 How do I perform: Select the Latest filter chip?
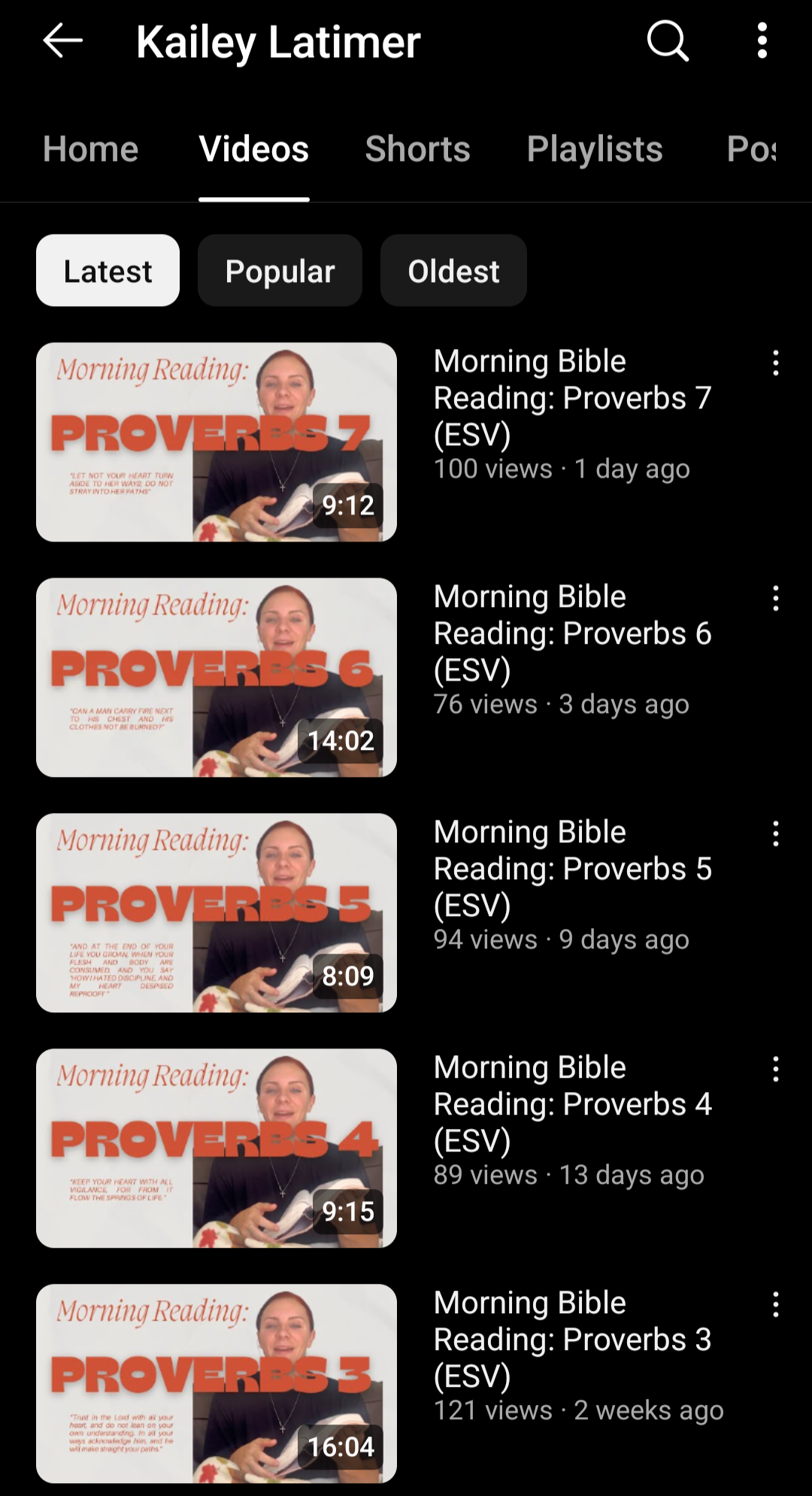pyautogui.click(x=108, y=271)
